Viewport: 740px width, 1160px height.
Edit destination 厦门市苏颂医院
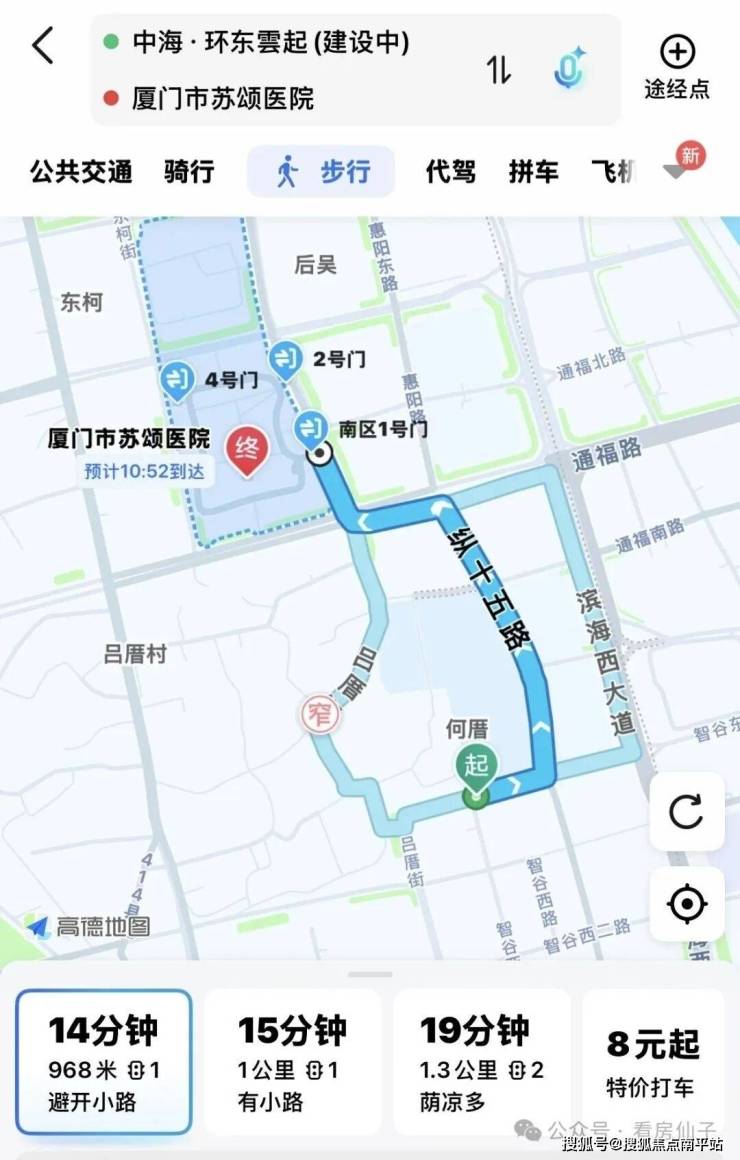coord(223,98)
